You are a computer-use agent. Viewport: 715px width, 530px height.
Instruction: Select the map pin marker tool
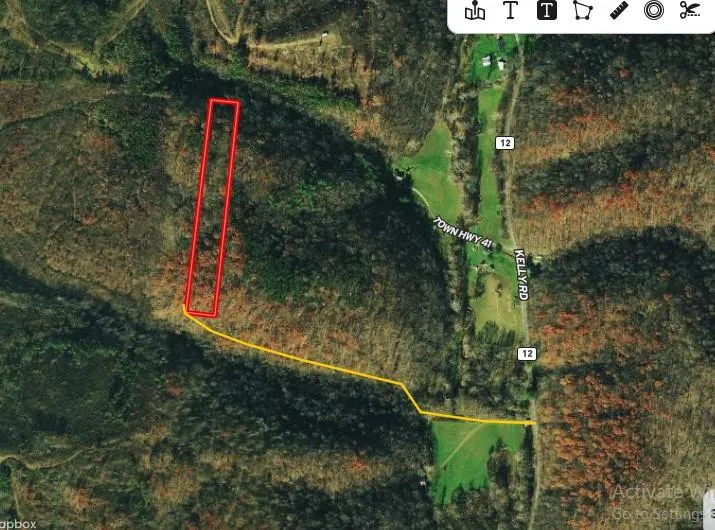click(x=475, y=11)
